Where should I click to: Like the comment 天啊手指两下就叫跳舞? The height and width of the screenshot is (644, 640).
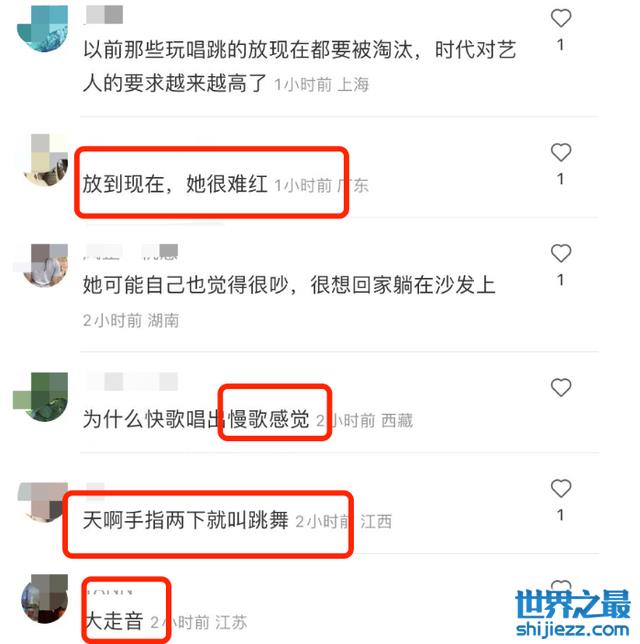561,488
